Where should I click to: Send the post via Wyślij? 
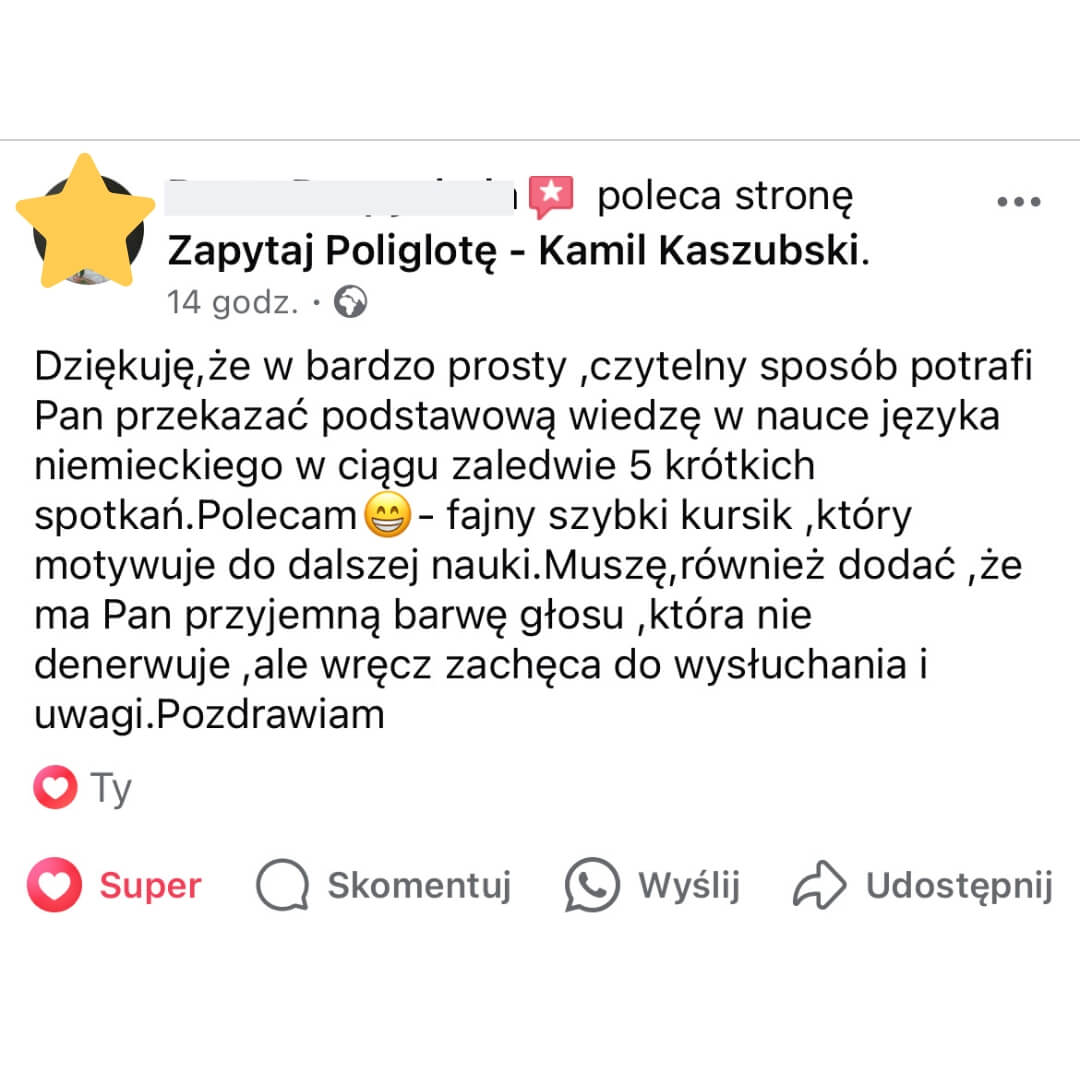(653, 885)
